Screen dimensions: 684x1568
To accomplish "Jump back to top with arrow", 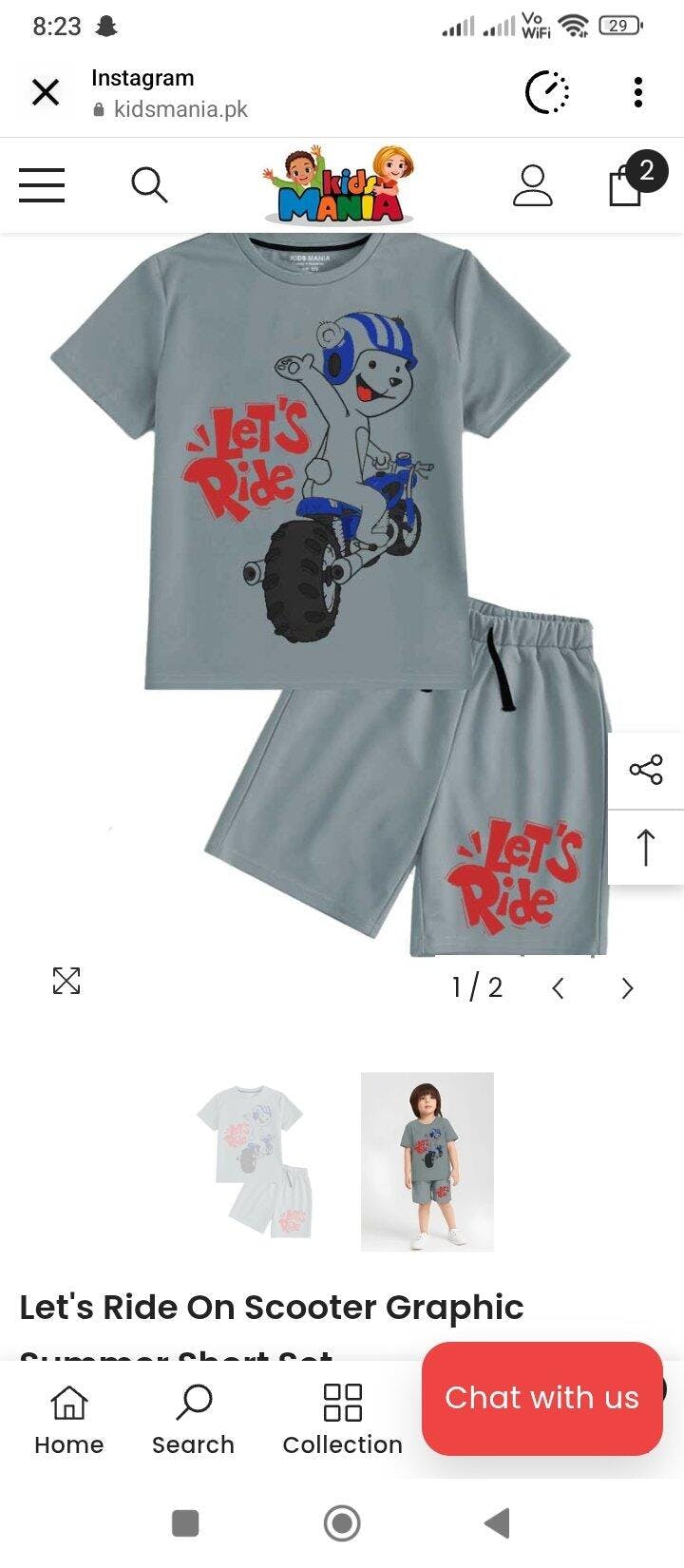I will [646, 847].
